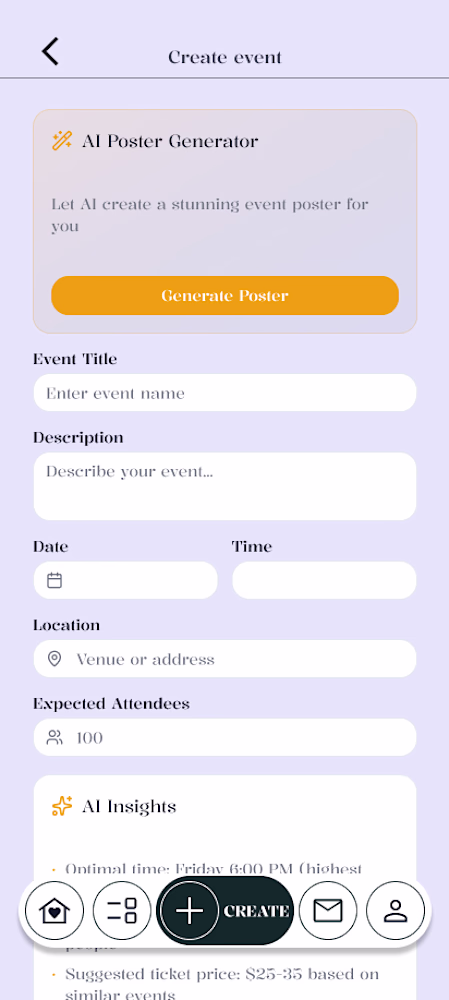Edit the Expected Attendees field
This screenshot has width=449, height=1000.
[x=224, y=738]
